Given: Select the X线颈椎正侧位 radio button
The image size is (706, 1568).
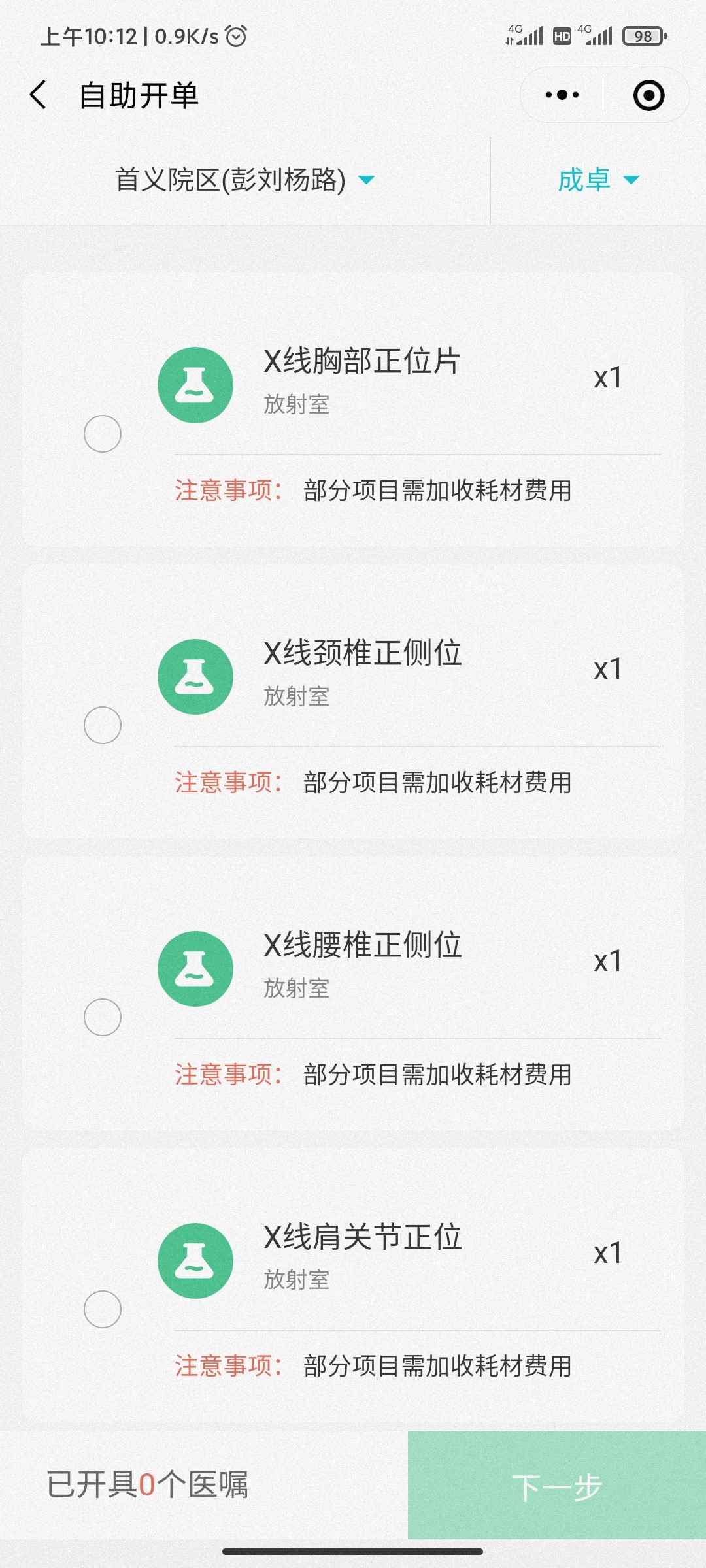Looking at the screenshot, I should click(103, 725).
